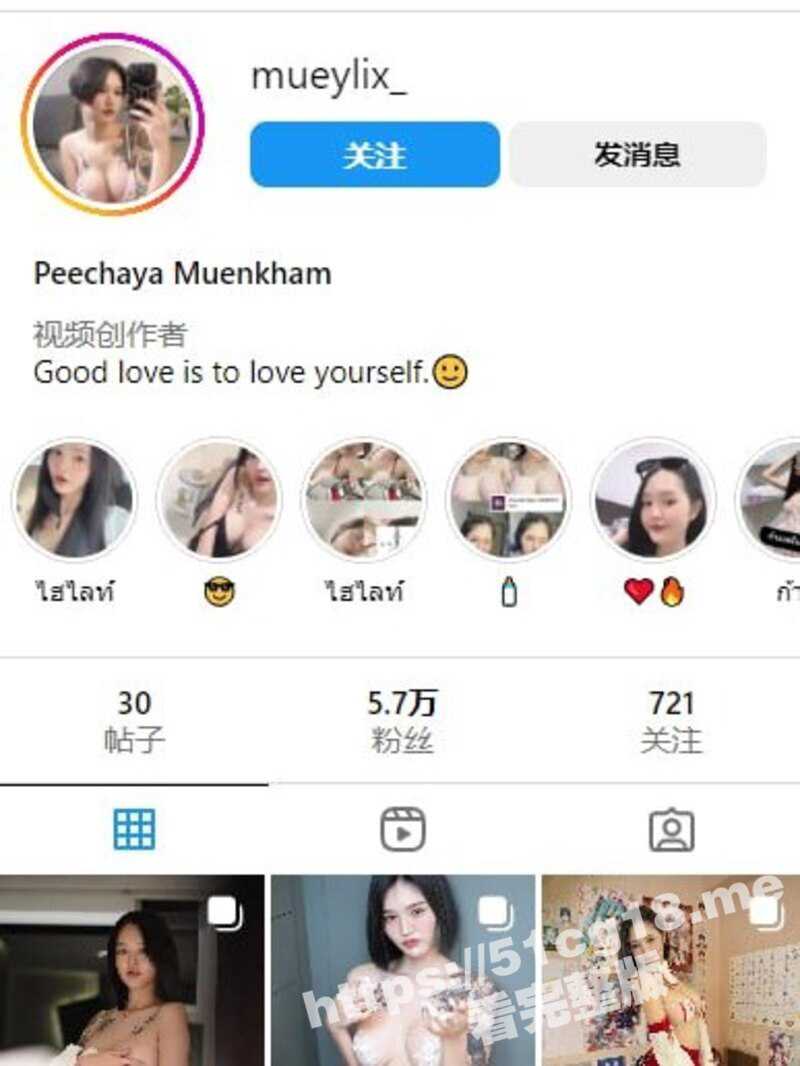Open the post with anime posters on the wall

point(670,970)
